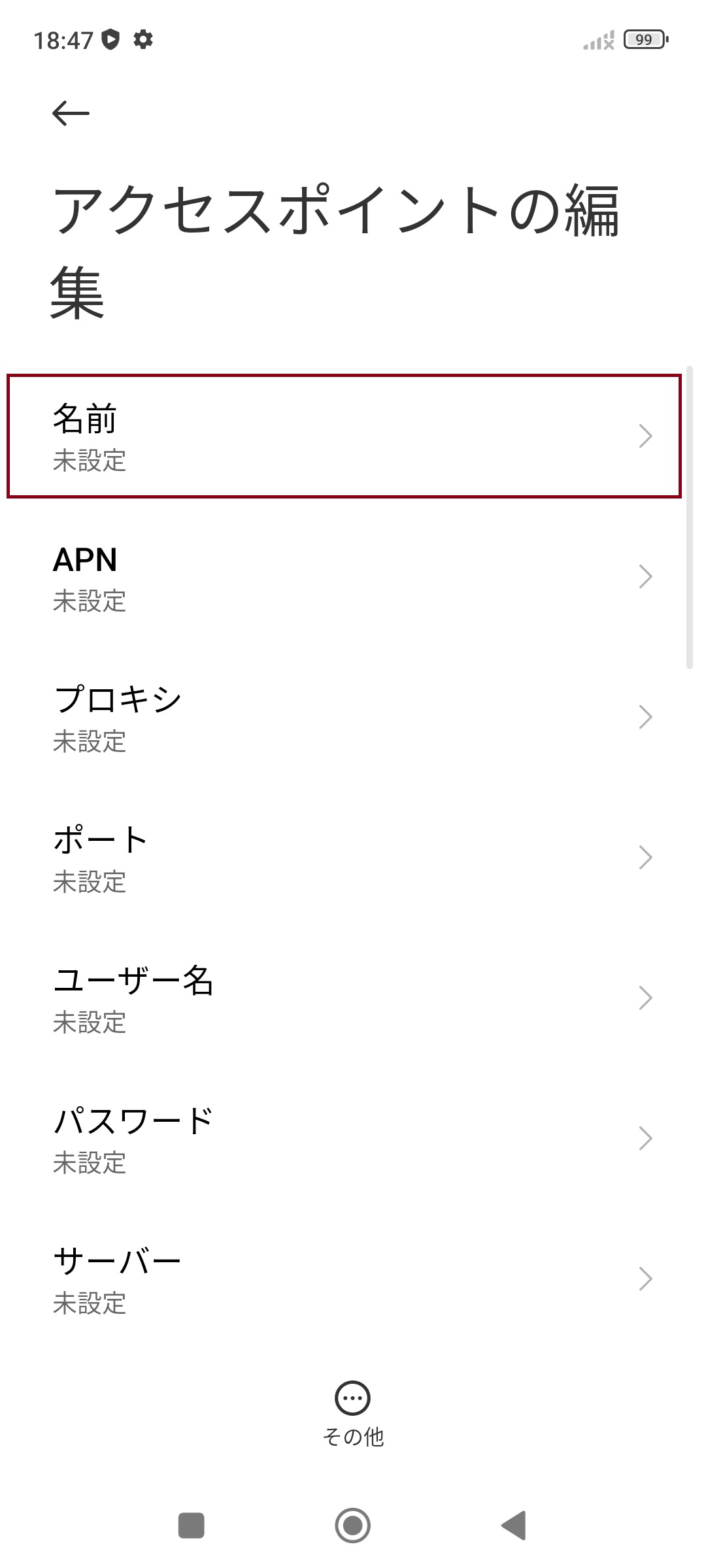Expand the APN row via its chevron

646,575
